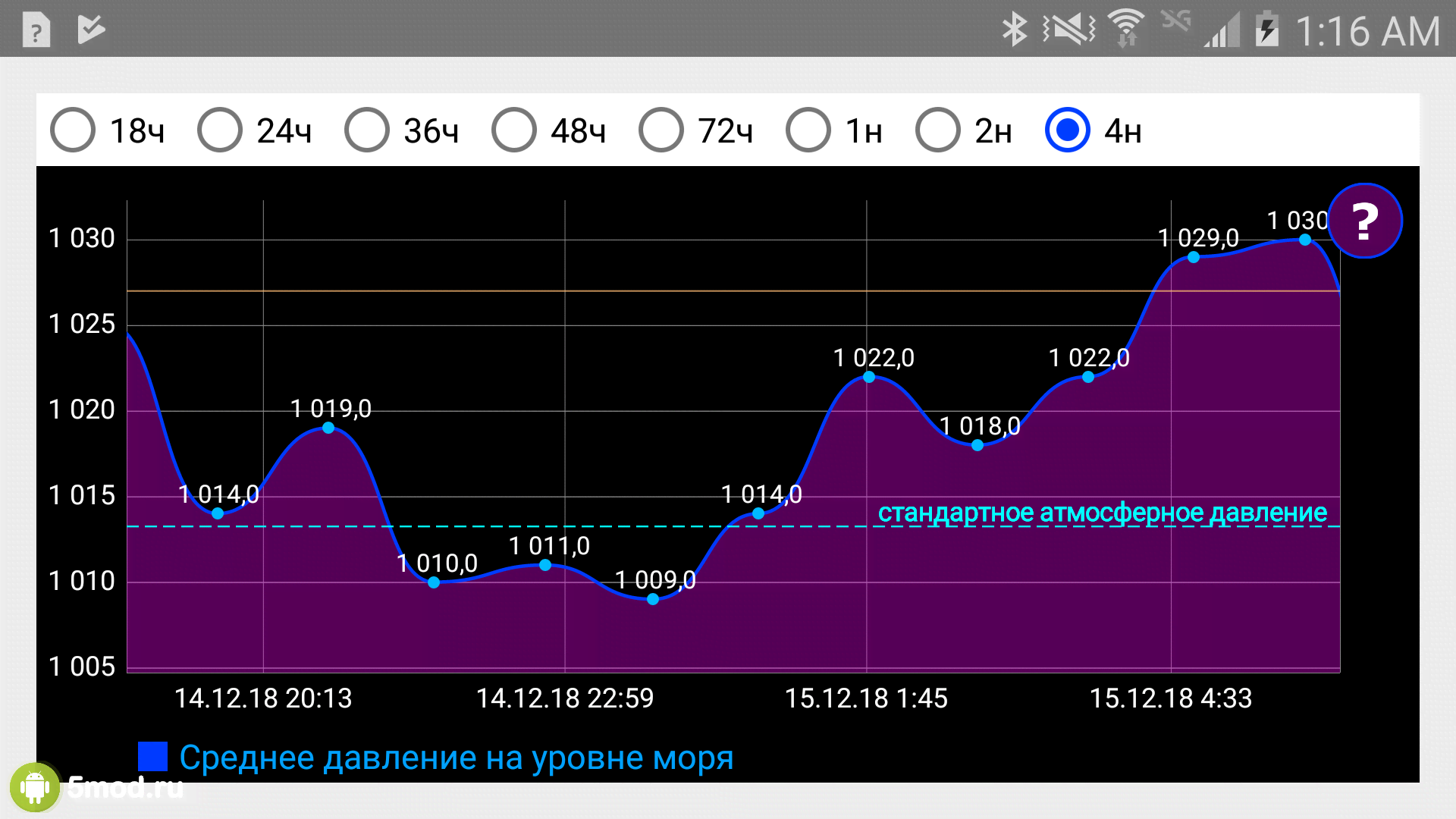Switch to the 2н range
This screenshot has width=1456, height=819.
(938, 130)
